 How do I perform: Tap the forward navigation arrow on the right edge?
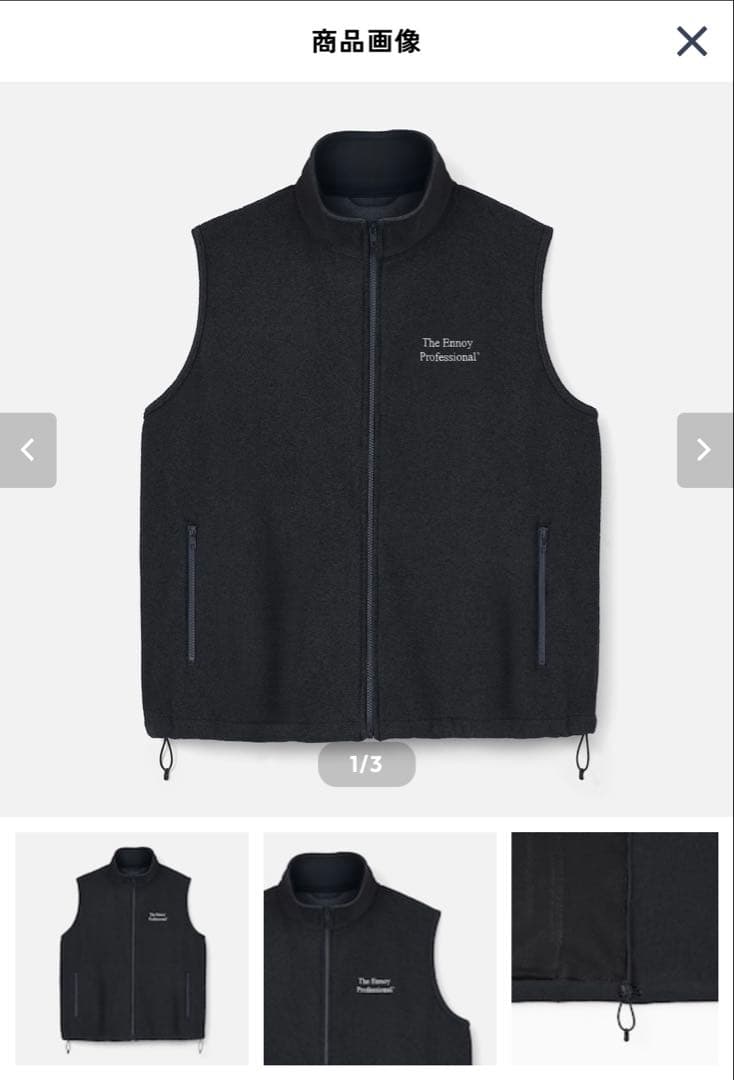point(704,449)
